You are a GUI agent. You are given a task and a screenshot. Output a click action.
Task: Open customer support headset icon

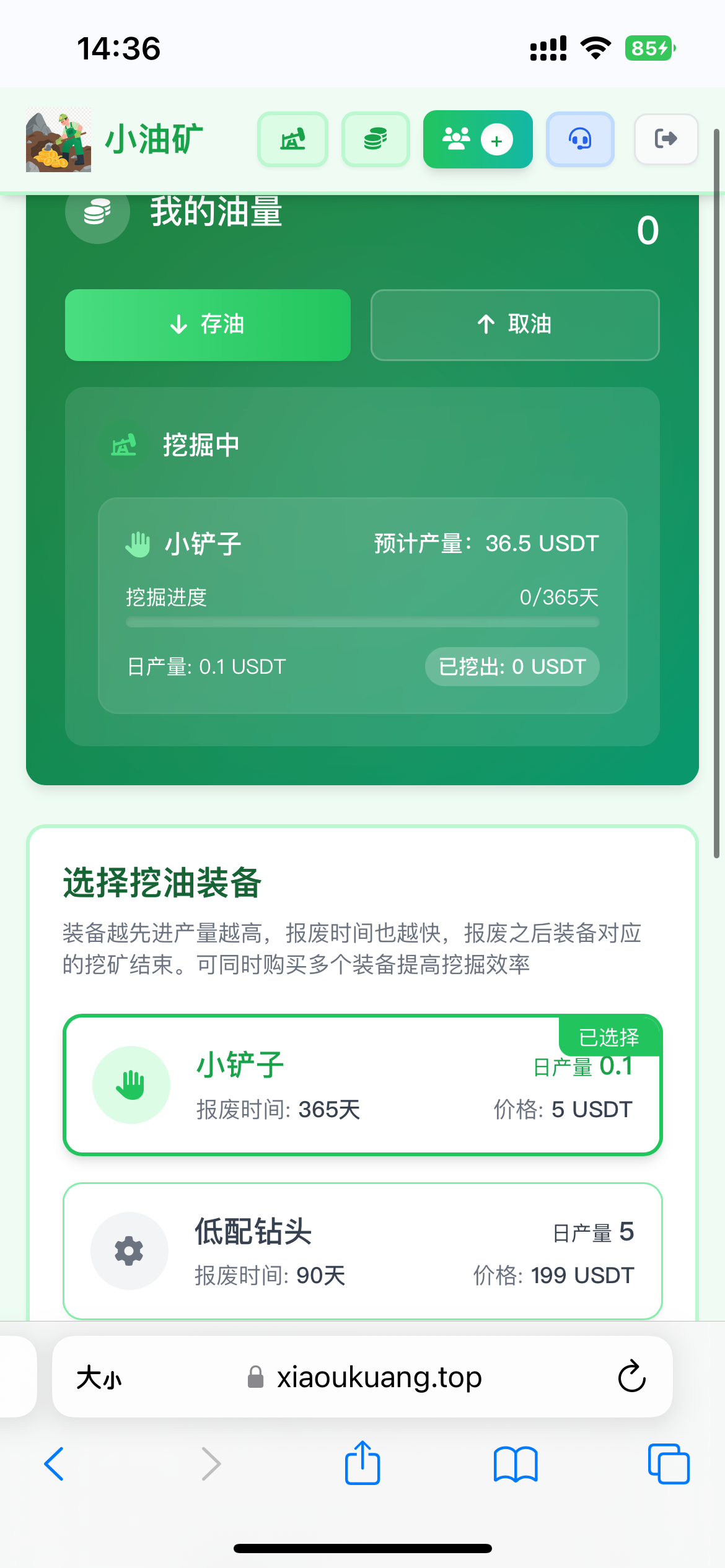click(x=580, y=139)
